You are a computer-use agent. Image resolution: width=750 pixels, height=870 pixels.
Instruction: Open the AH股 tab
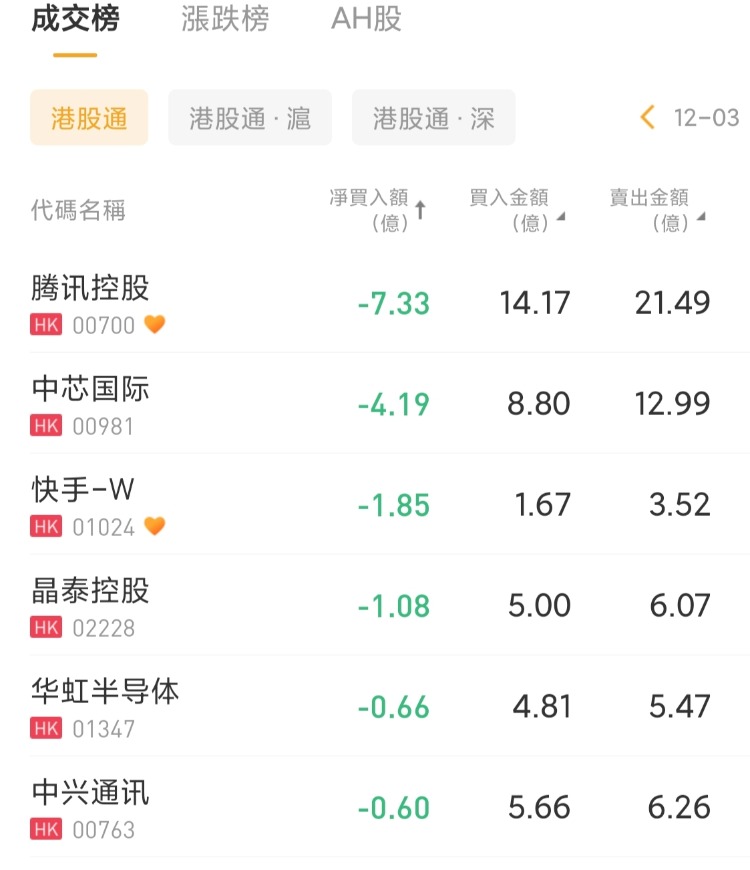coord(366,20)
